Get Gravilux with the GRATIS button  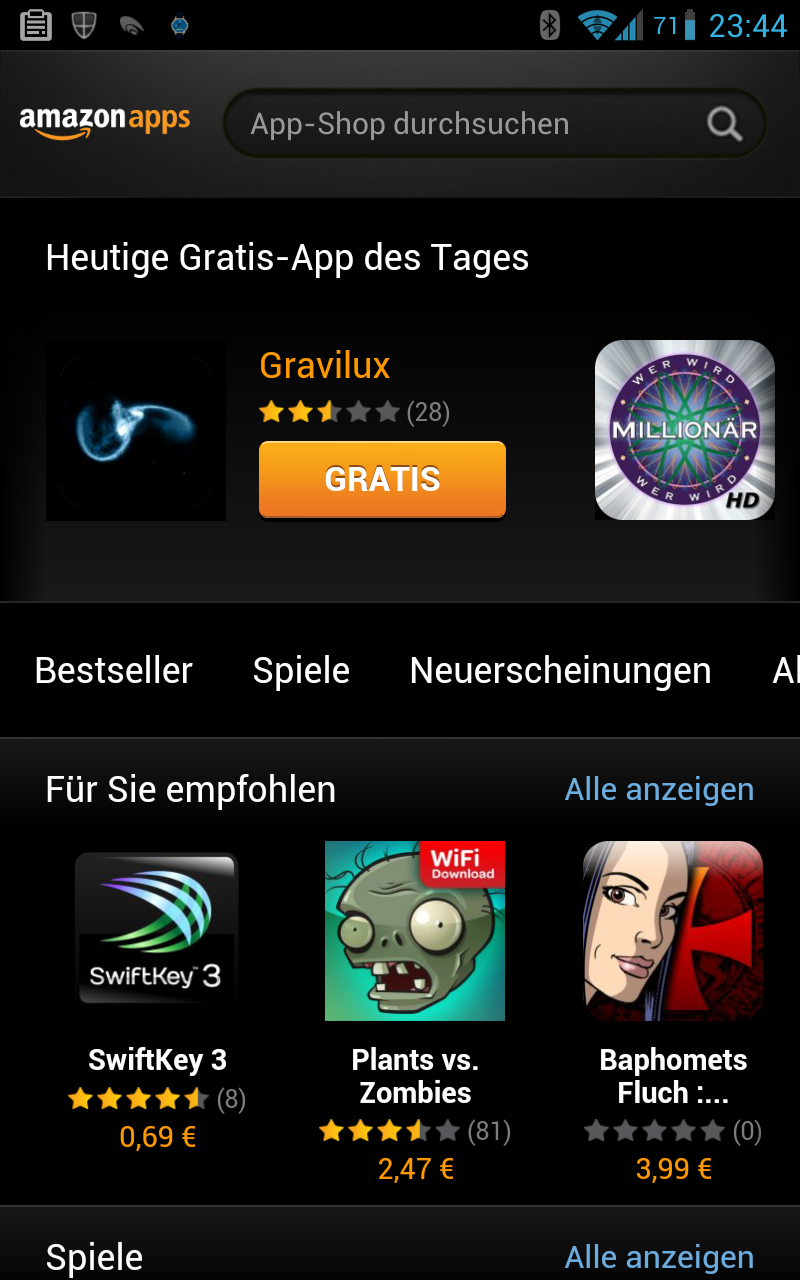click(382, 479)
